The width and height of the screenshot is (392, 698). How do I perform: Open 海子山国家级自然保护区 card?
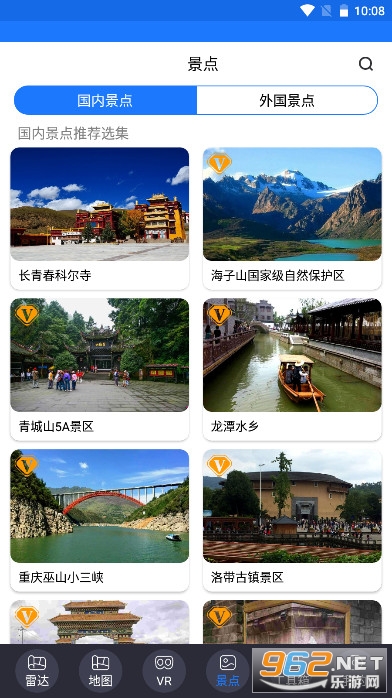[x=292, y=219]
